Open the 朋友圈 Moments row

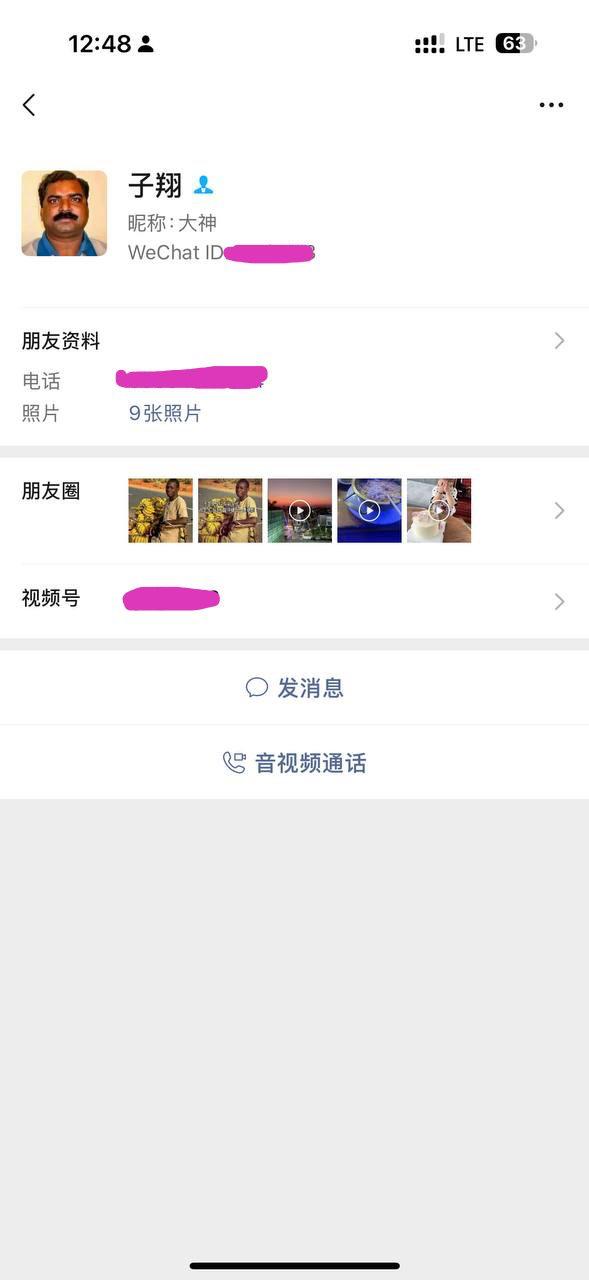[294, 511]
